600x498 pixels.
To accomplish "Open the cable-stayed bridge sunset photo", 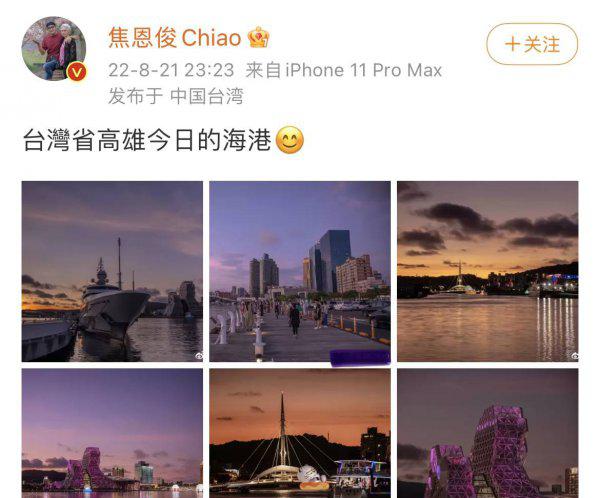I will tap(299, 433).
